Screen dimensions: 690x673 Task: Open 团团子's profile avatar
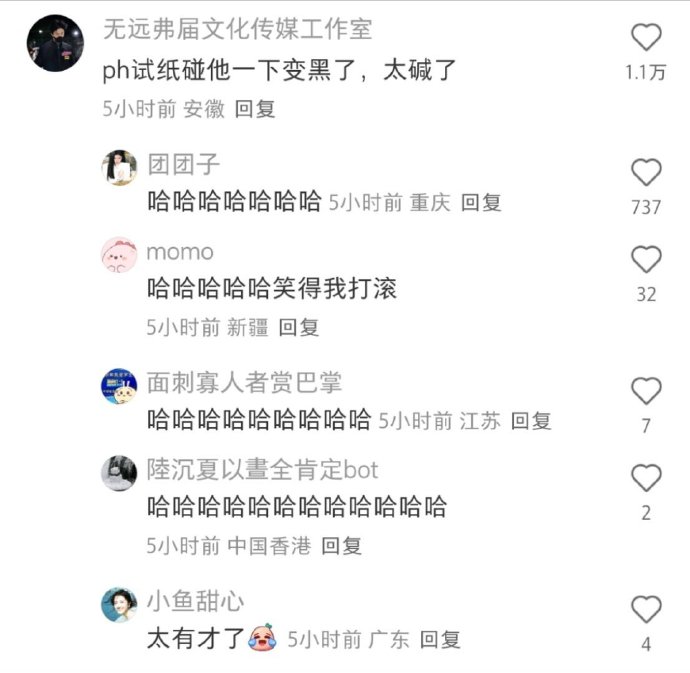119,167
